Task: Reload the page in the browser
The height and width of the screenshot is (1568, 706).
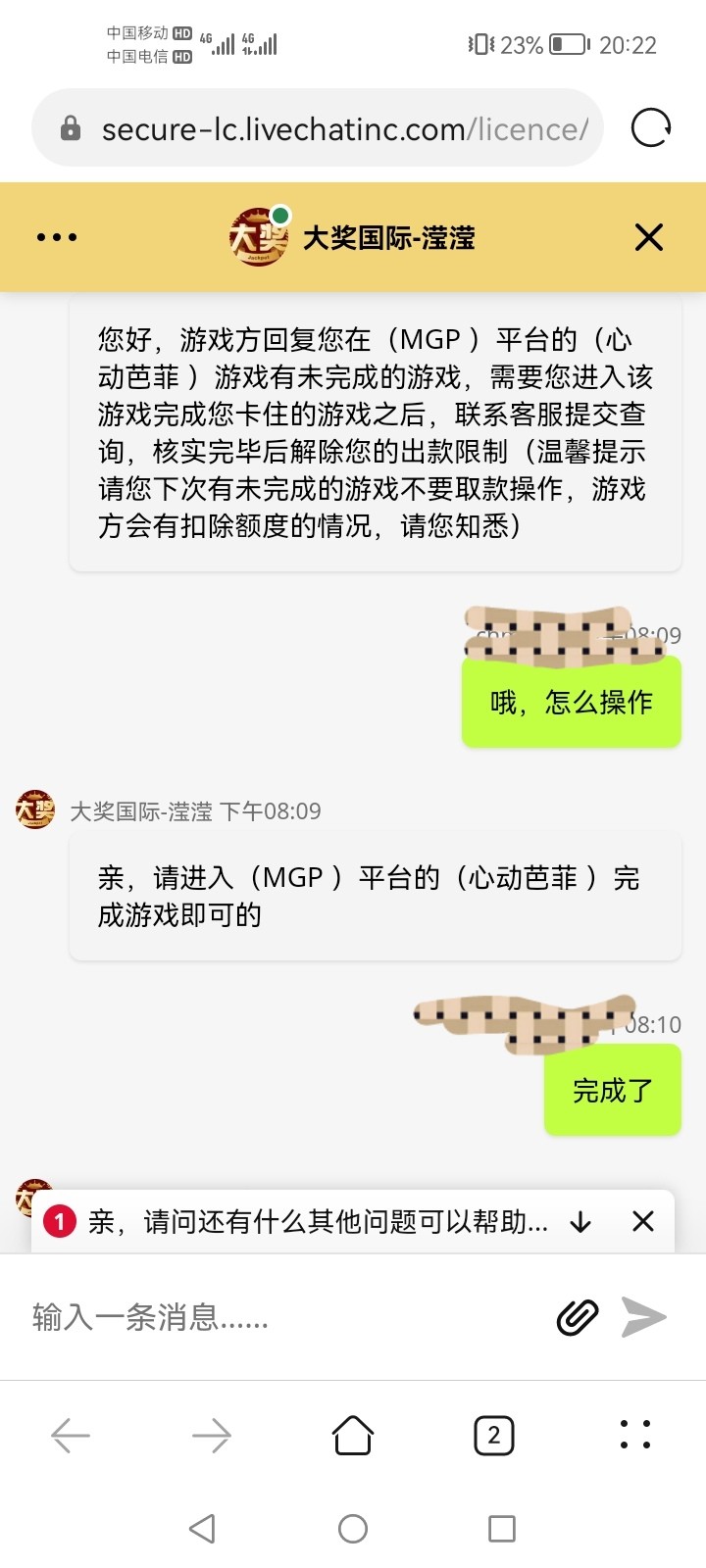Action: coord(651,128)
